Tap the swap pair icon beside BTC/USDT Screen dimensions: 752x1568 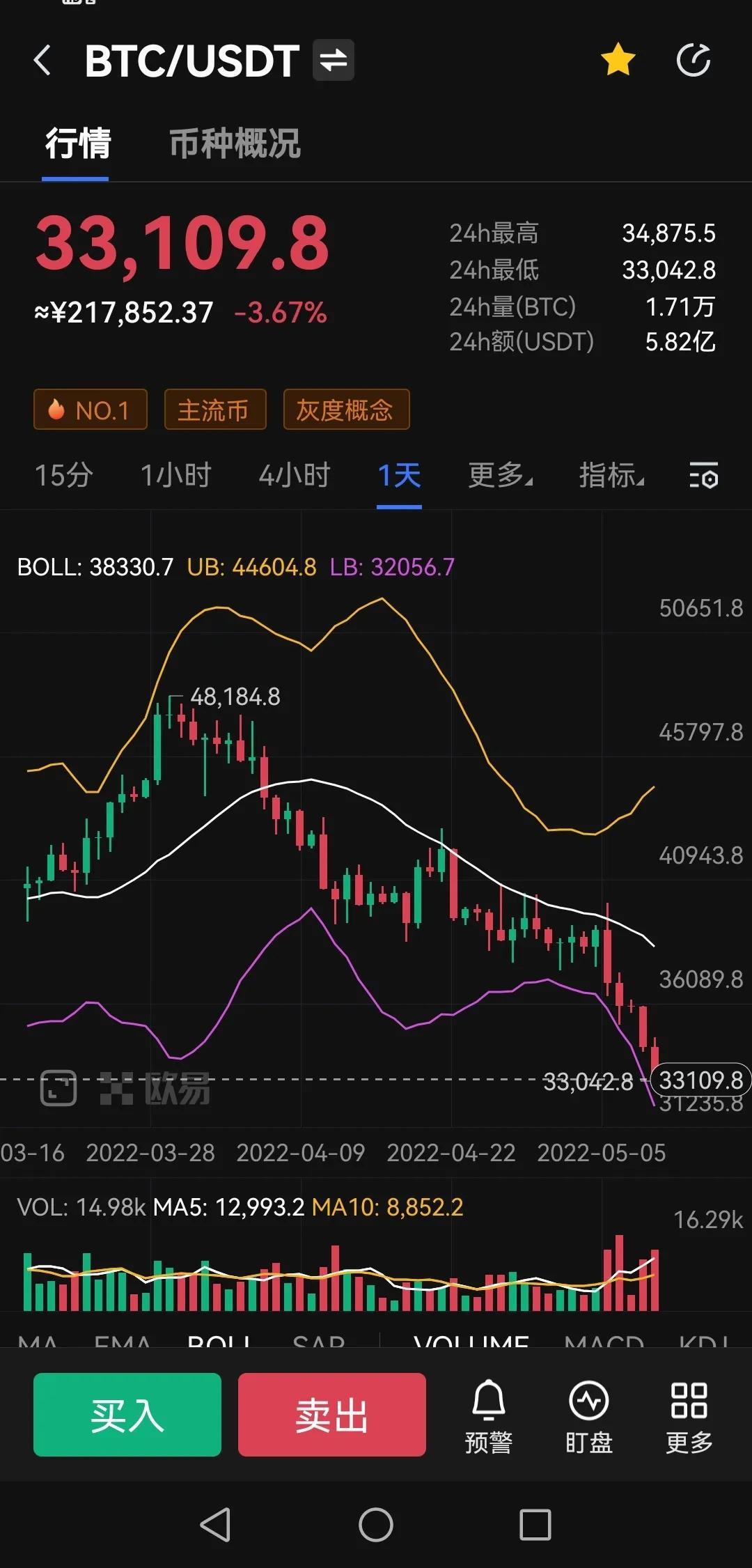[334, 60]
